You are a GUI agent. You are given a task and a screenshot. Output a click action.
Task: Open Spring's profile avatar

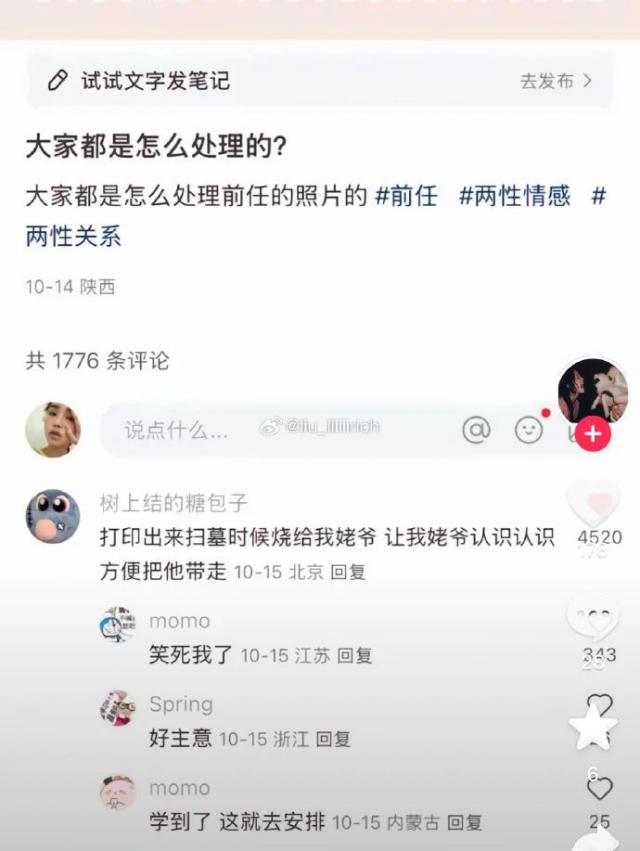click(117, 708)
